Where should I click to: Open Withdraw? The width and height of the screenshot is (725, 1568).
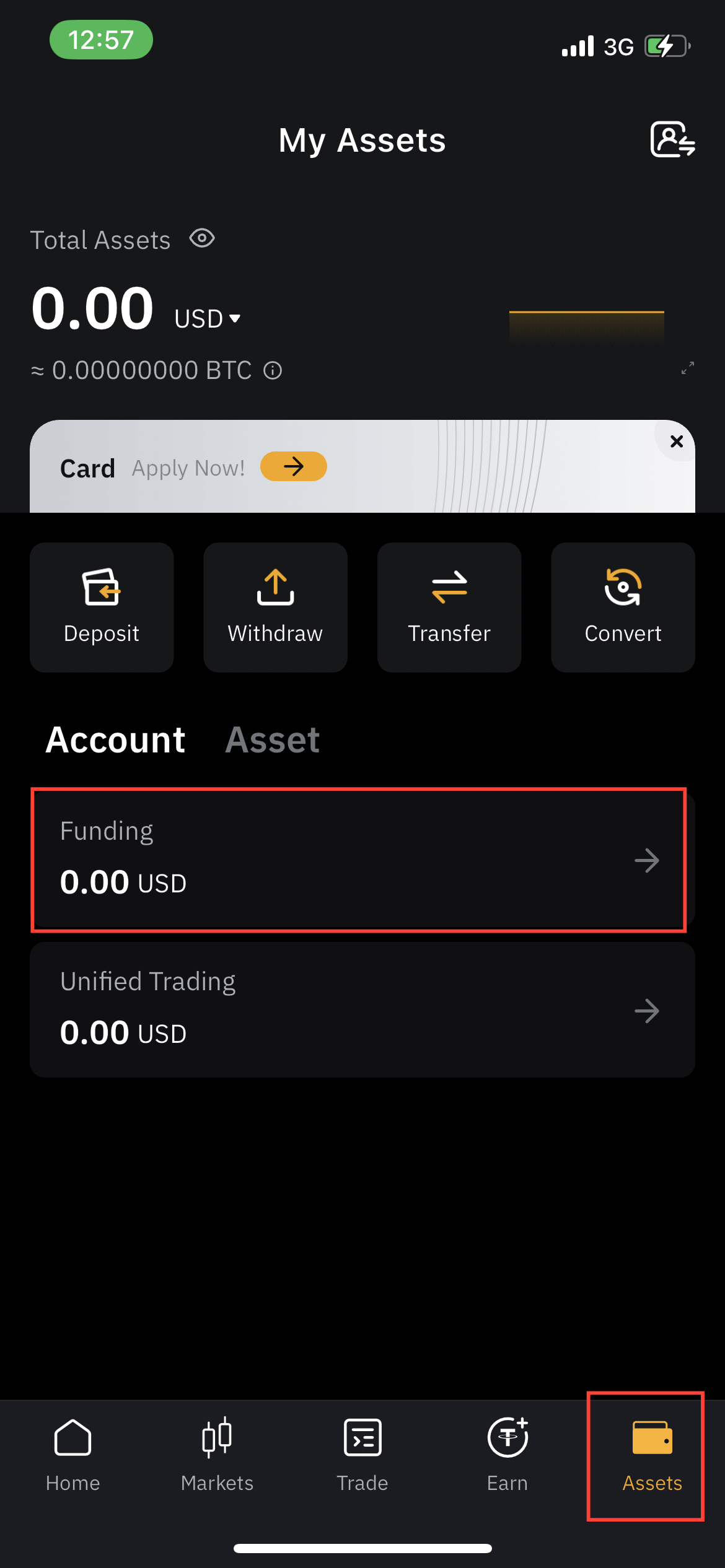click(x=275, y=607)
